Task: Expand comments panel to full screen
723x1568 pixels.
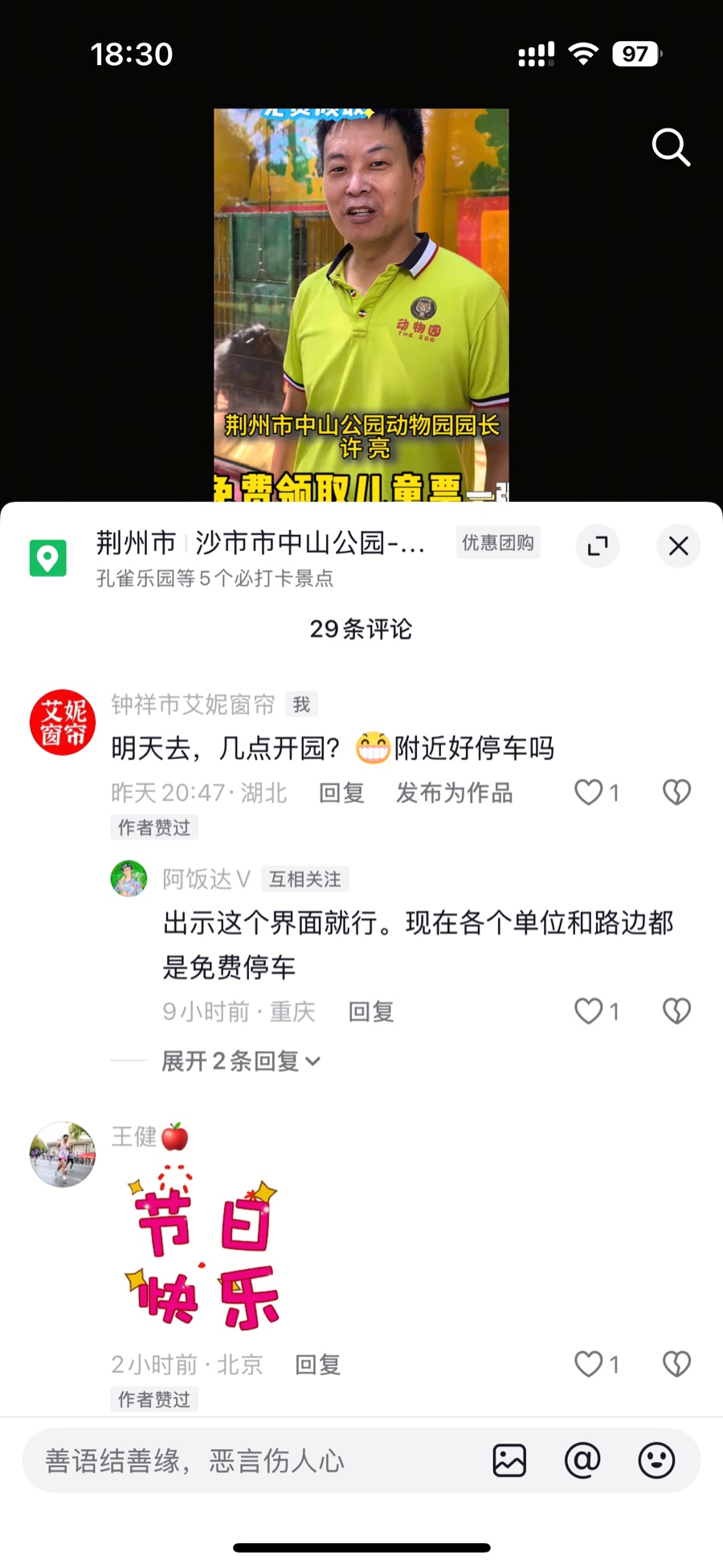Action: tap(598, 546)
